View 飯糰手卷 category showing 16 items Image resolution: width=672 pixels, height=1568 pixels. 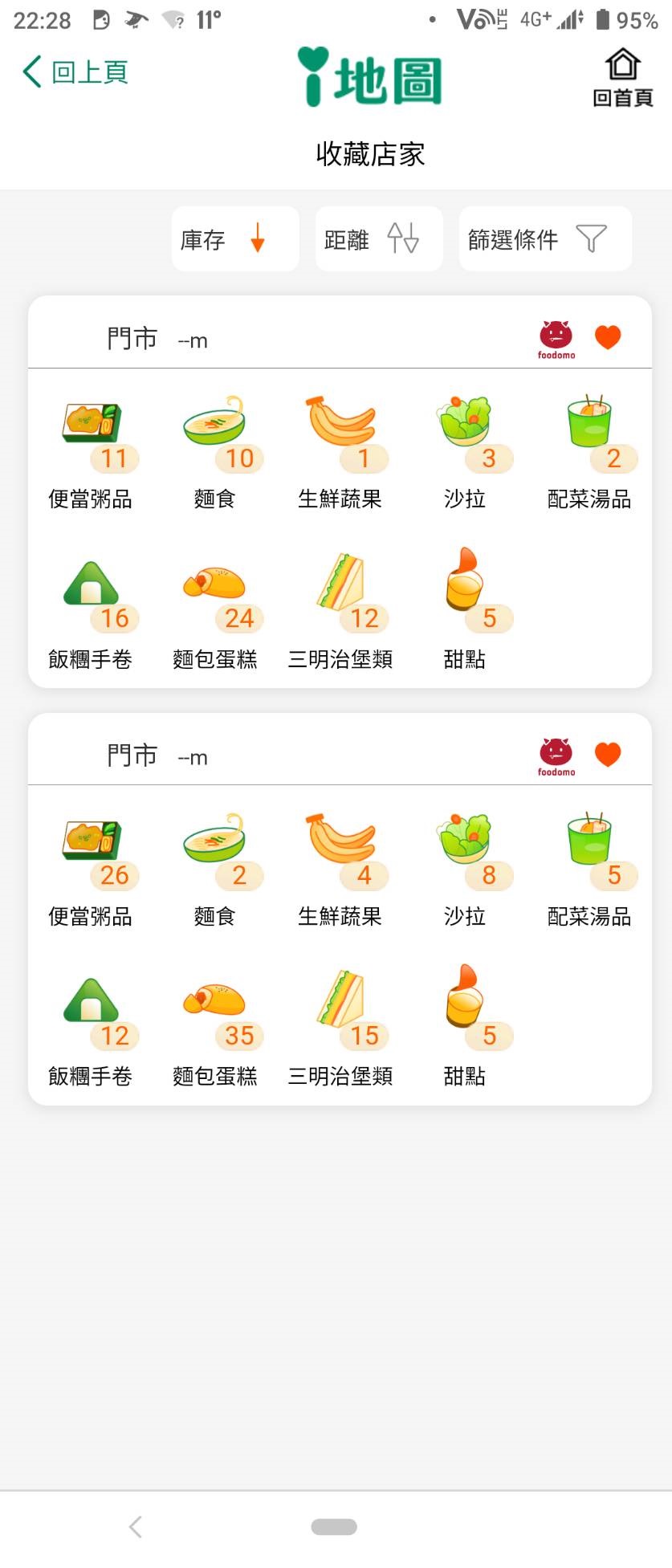click(x=91, y=610)
